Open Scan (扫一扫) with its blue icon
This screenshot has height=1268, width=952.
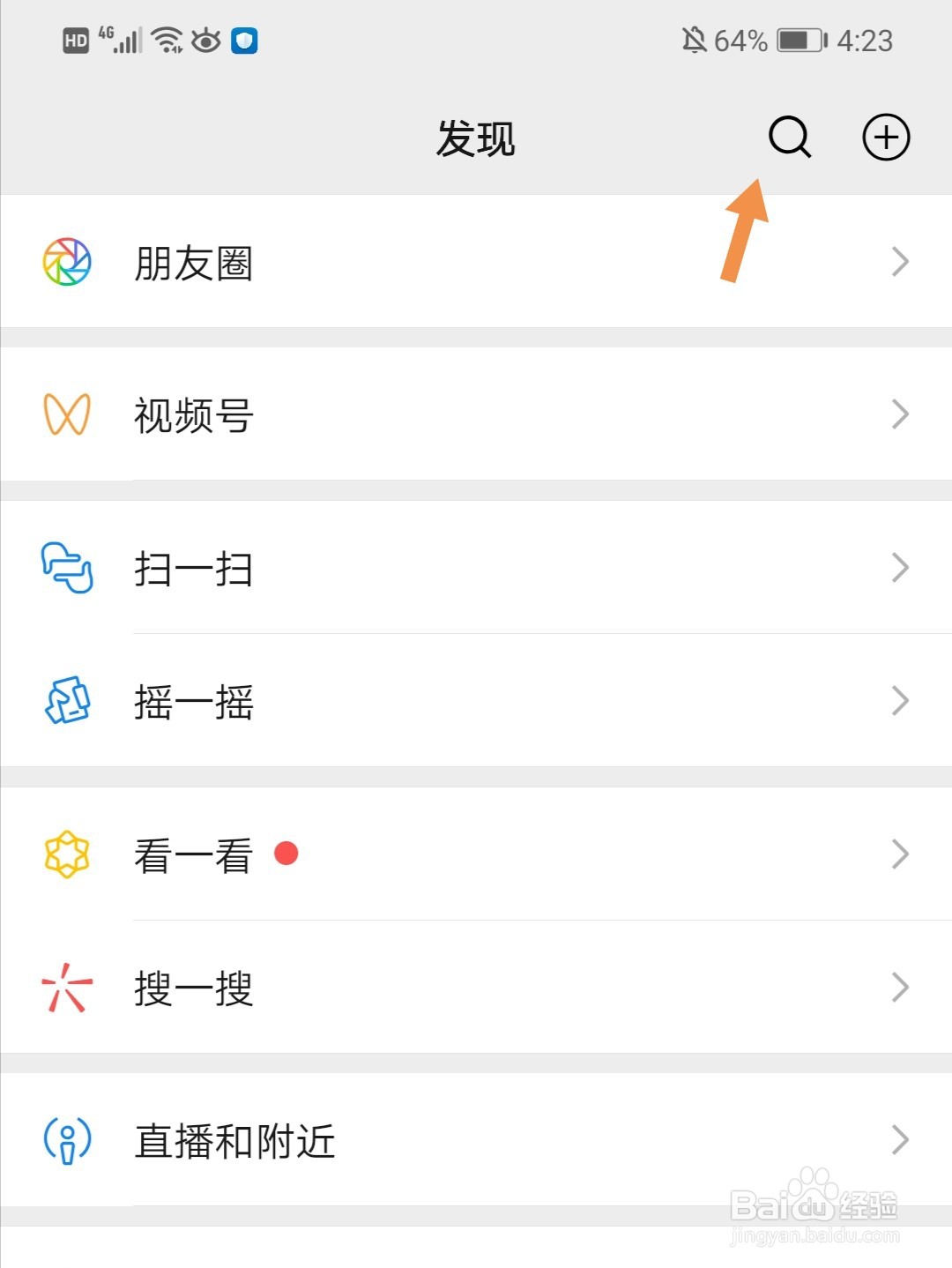[x=66, y=569]
